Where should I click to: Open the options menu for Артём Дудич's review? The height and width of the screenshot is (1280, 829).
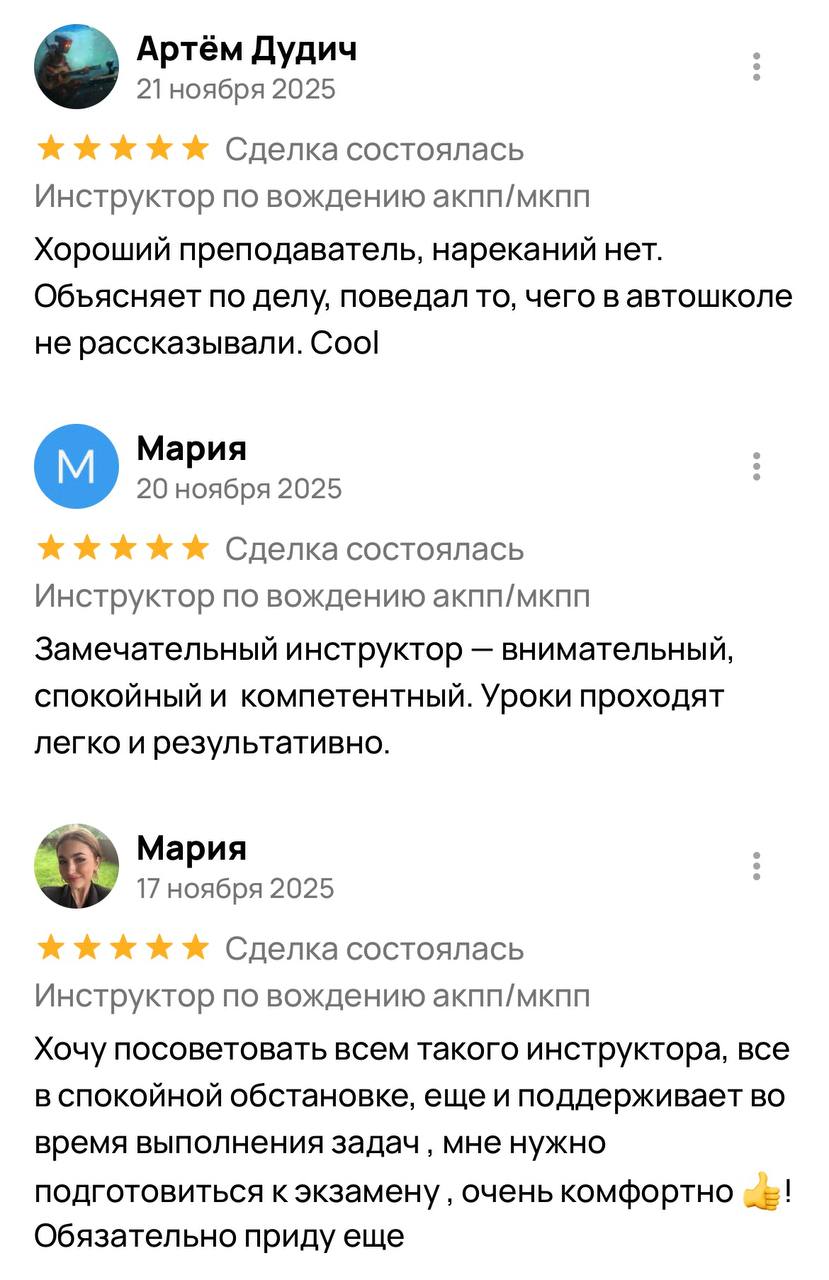pyautogui.click(x=757, y=64)
